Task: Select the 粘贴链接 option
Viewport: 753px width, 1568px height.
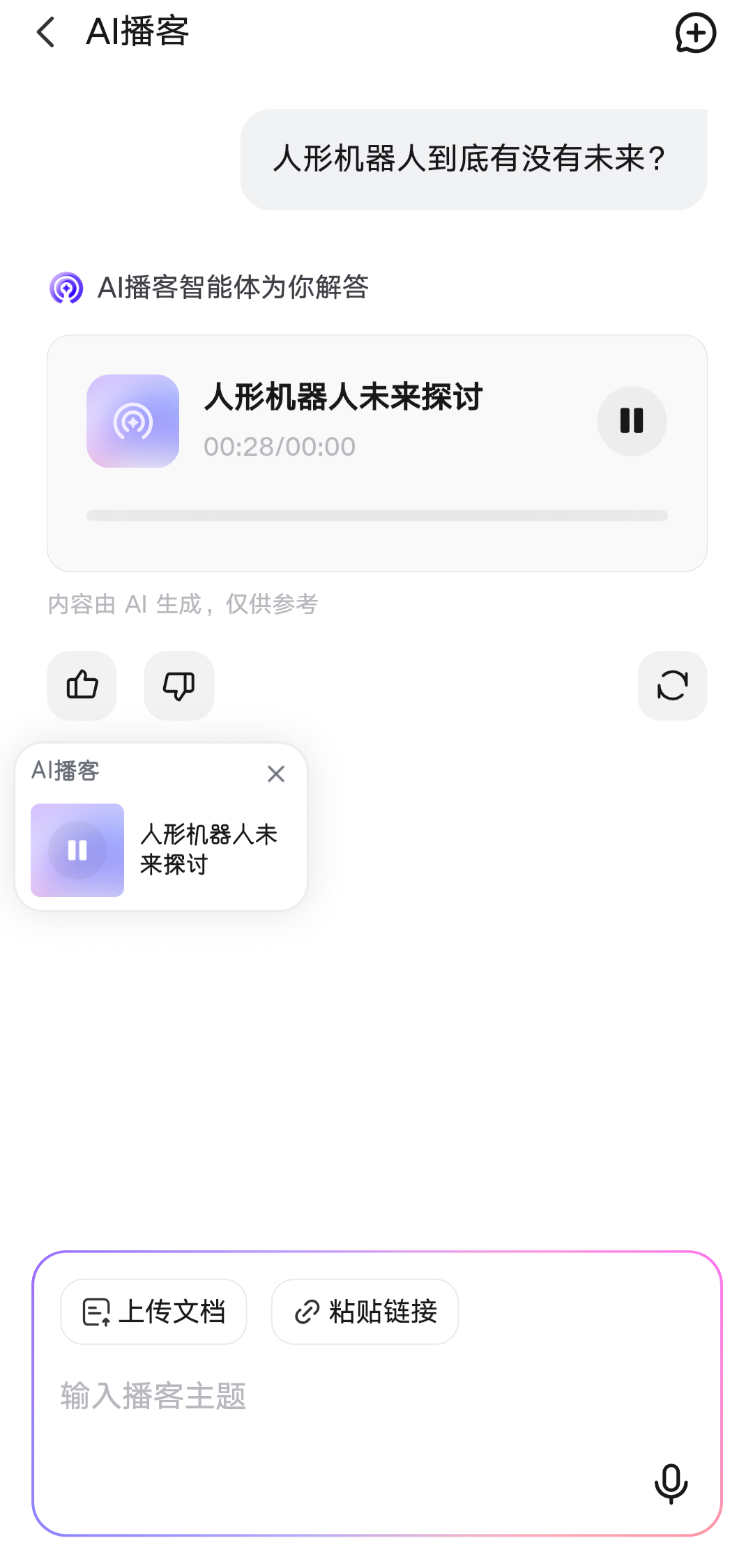Action: point(365,1312)
